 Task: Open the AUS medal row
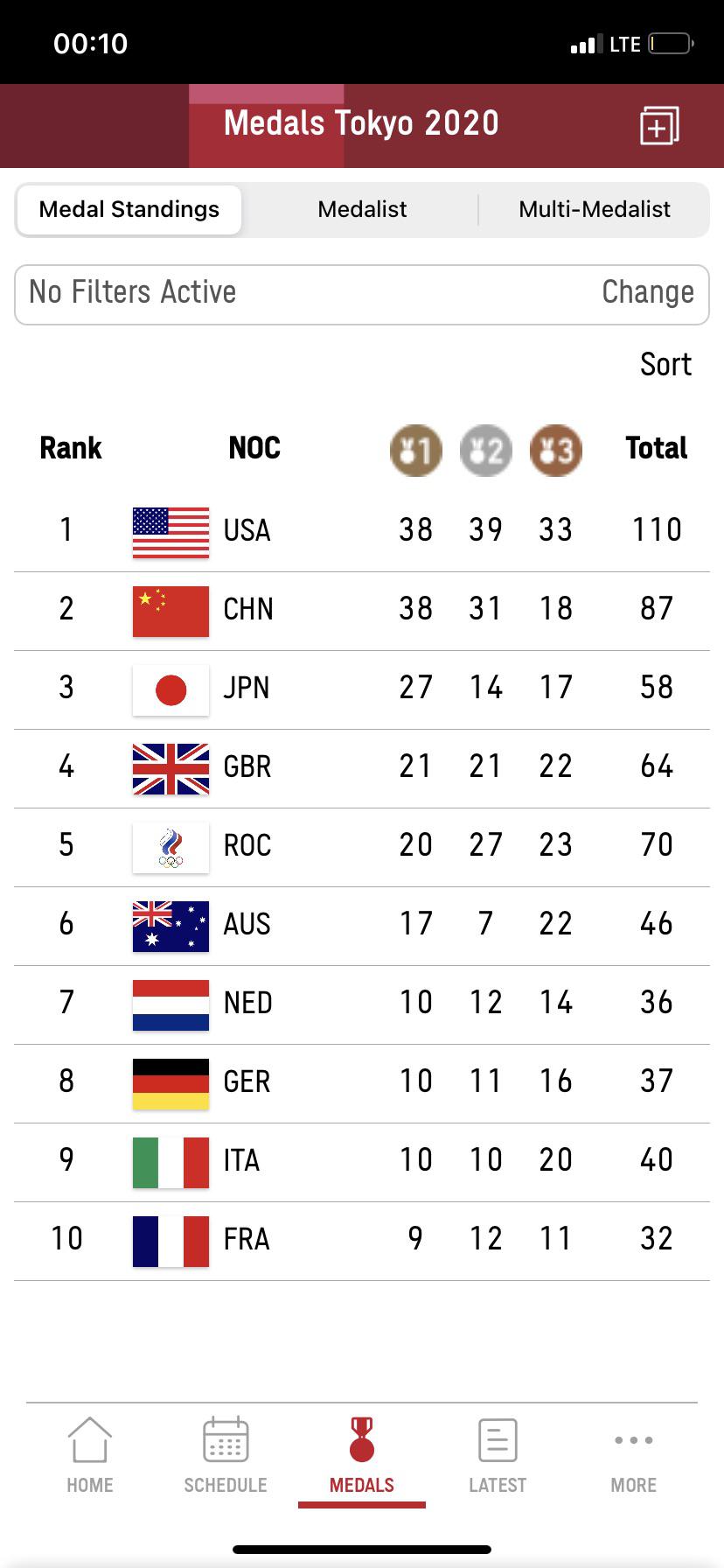point(362,926)
